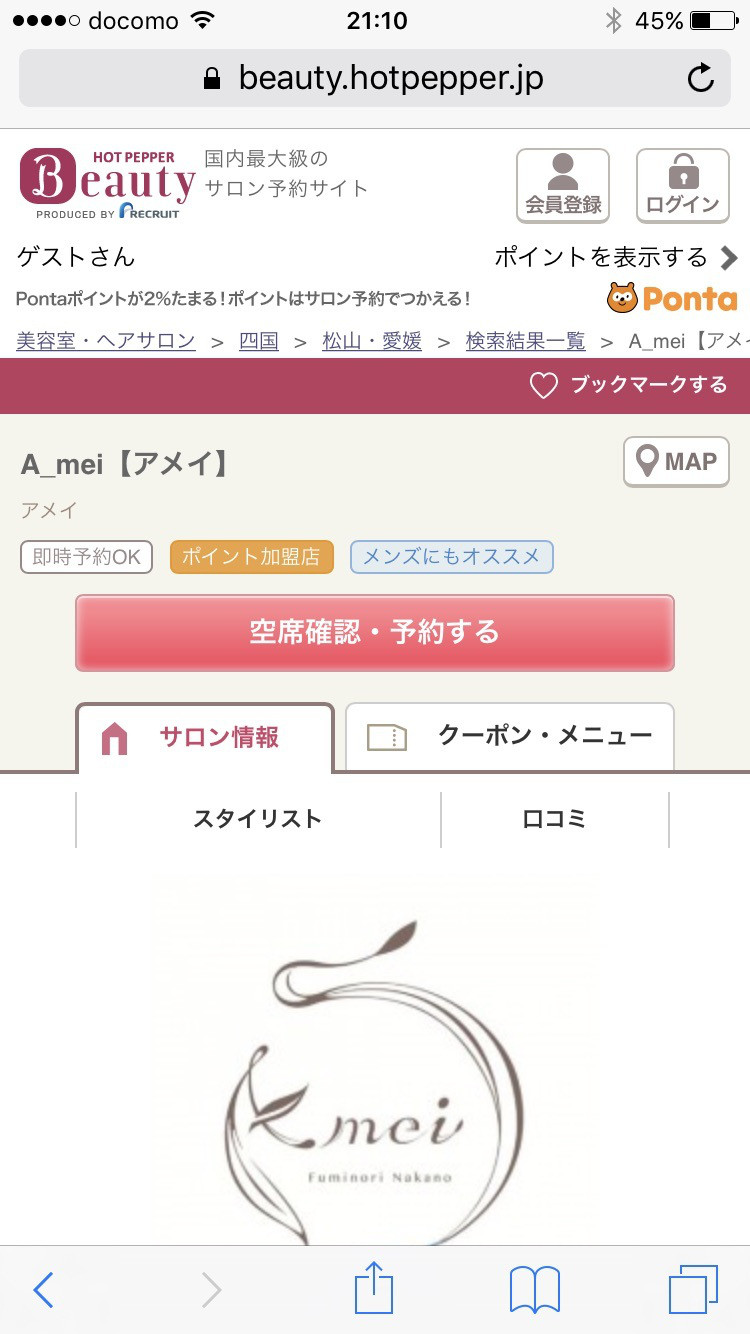The height and width of the screenshot is (1334, 750).
Task: Show open Safari tabs
Action: 693,1290
